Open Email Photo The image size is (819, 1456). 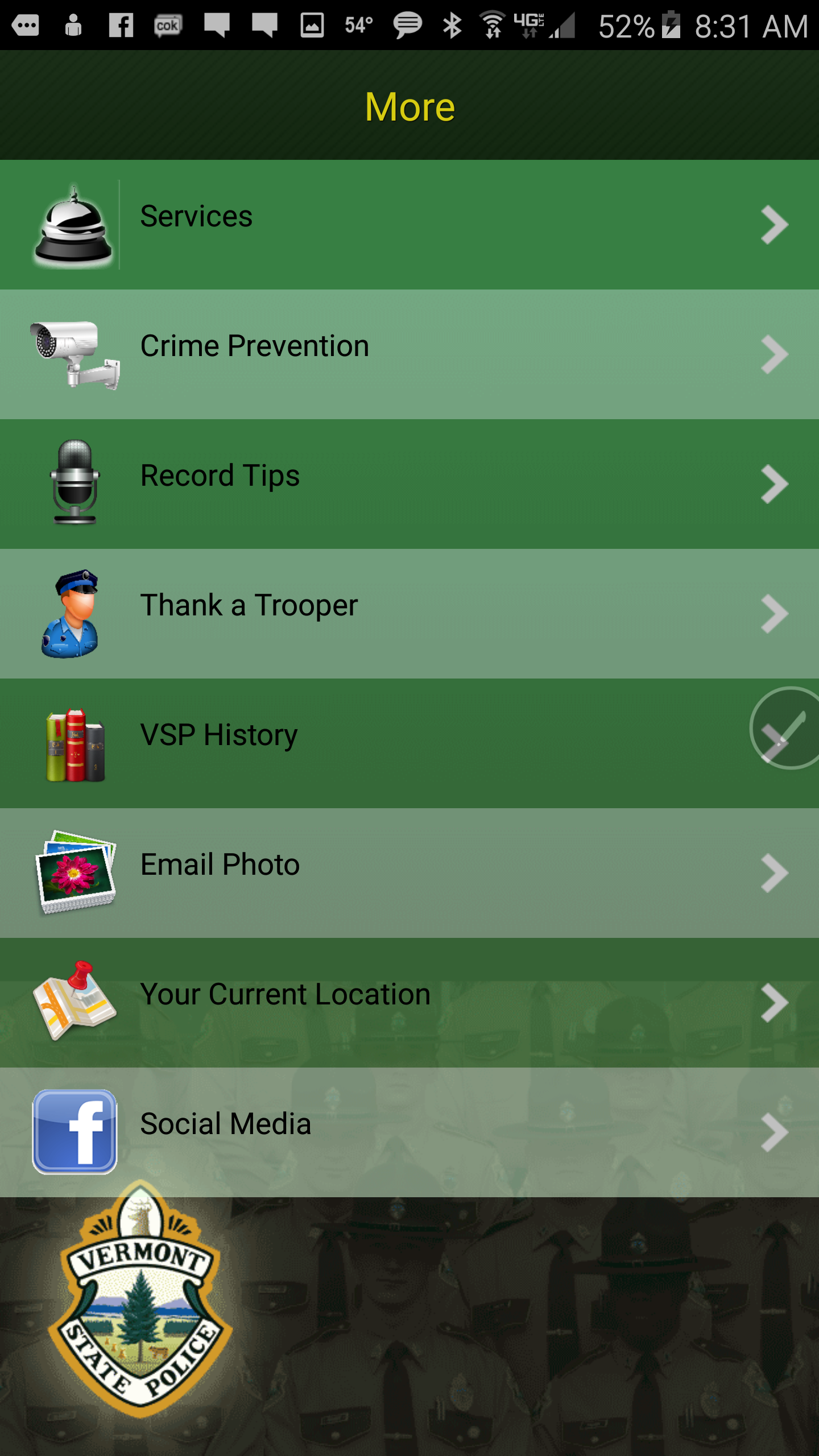(409, 873)
